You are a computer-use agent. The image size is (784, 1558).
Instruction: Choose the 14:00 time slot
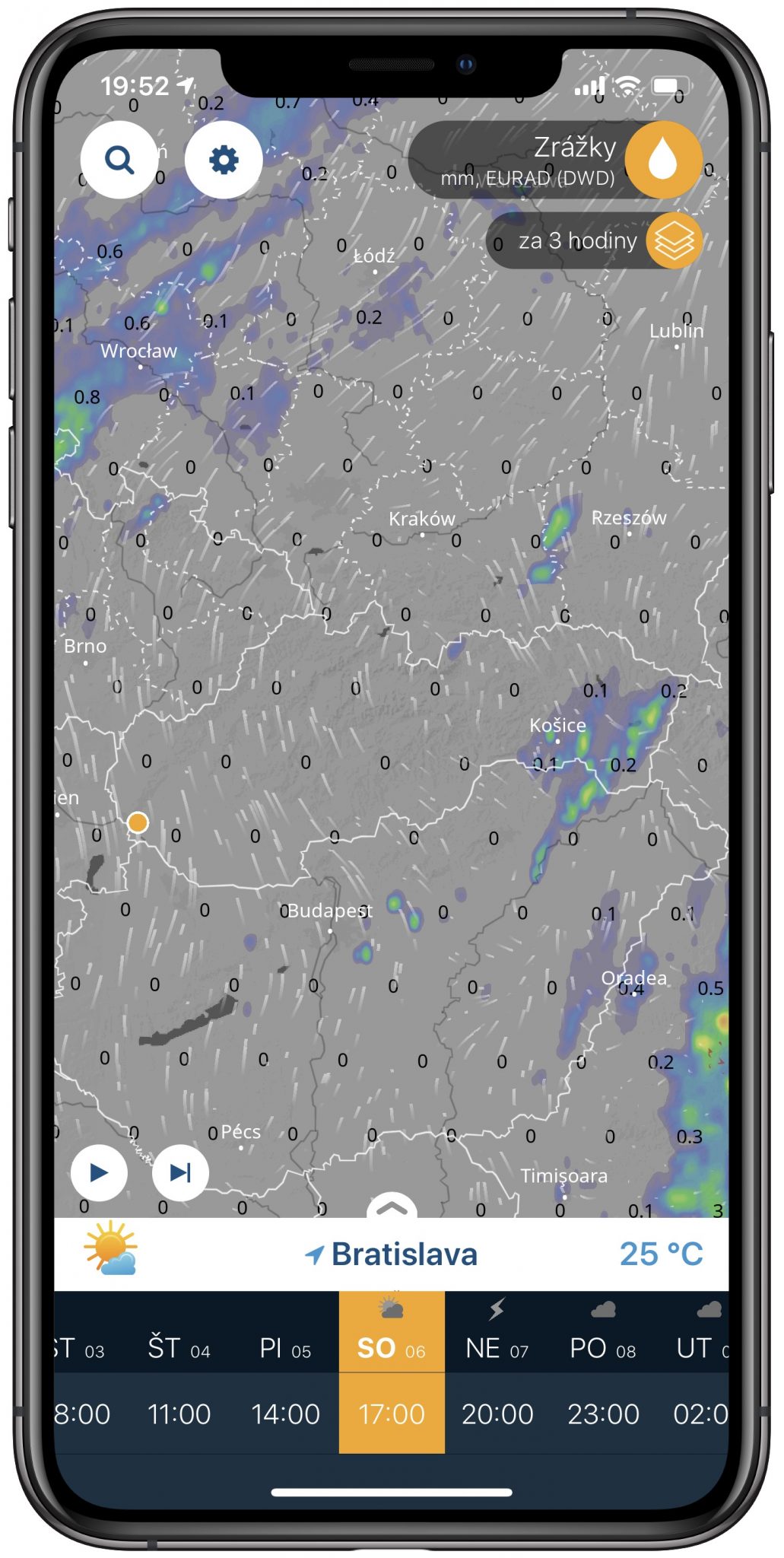pos(285,1414)
